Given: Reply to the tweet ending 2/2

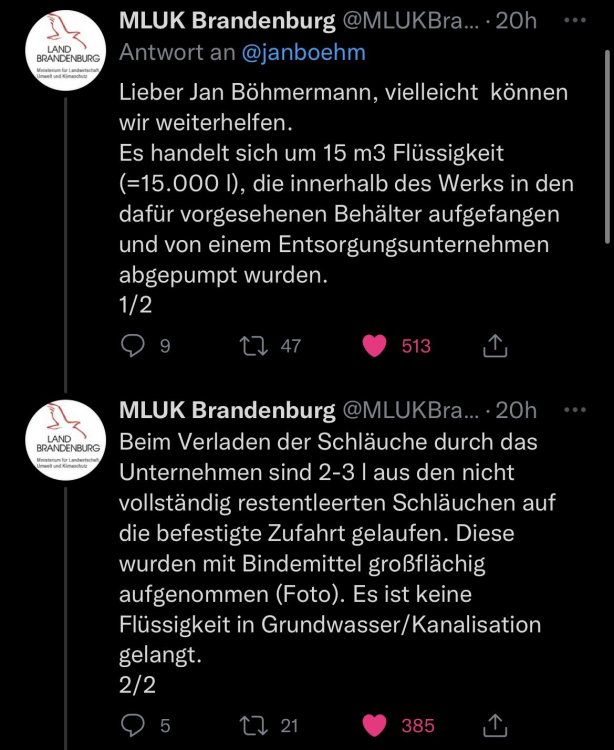Looking at the screenshot, I should 134,725.
